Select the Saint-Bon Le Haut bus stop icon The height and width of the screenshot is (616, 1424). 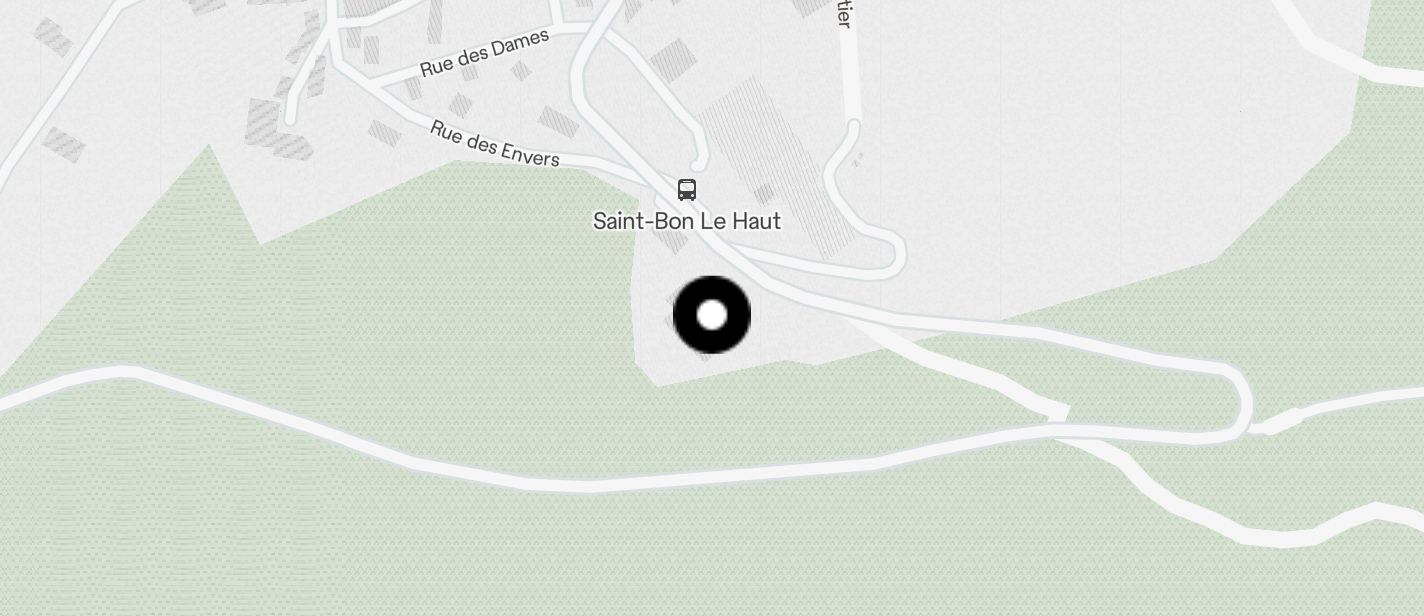[686, 190]
